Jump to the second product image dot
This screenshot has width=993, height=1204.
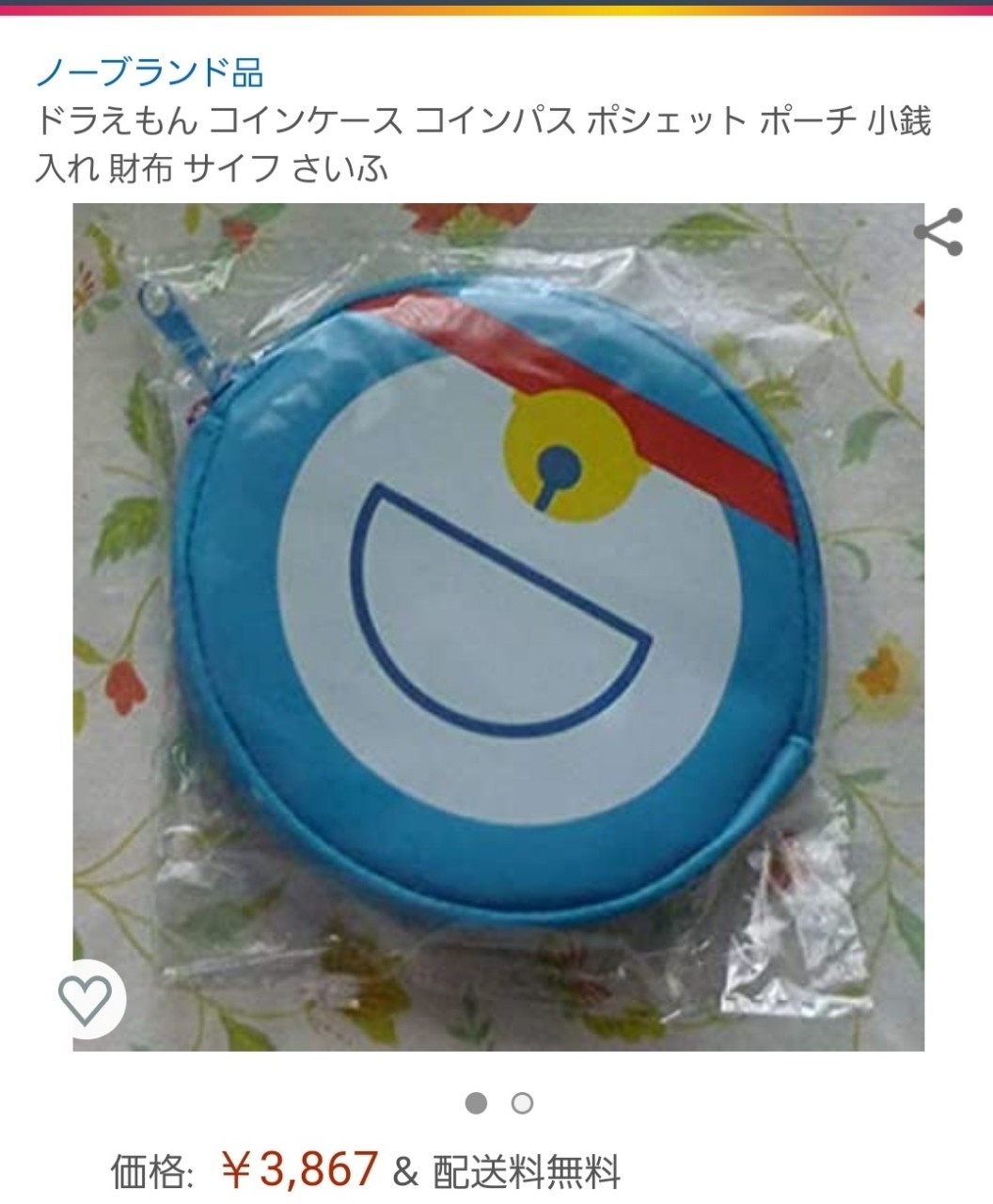coord(522,1103)
